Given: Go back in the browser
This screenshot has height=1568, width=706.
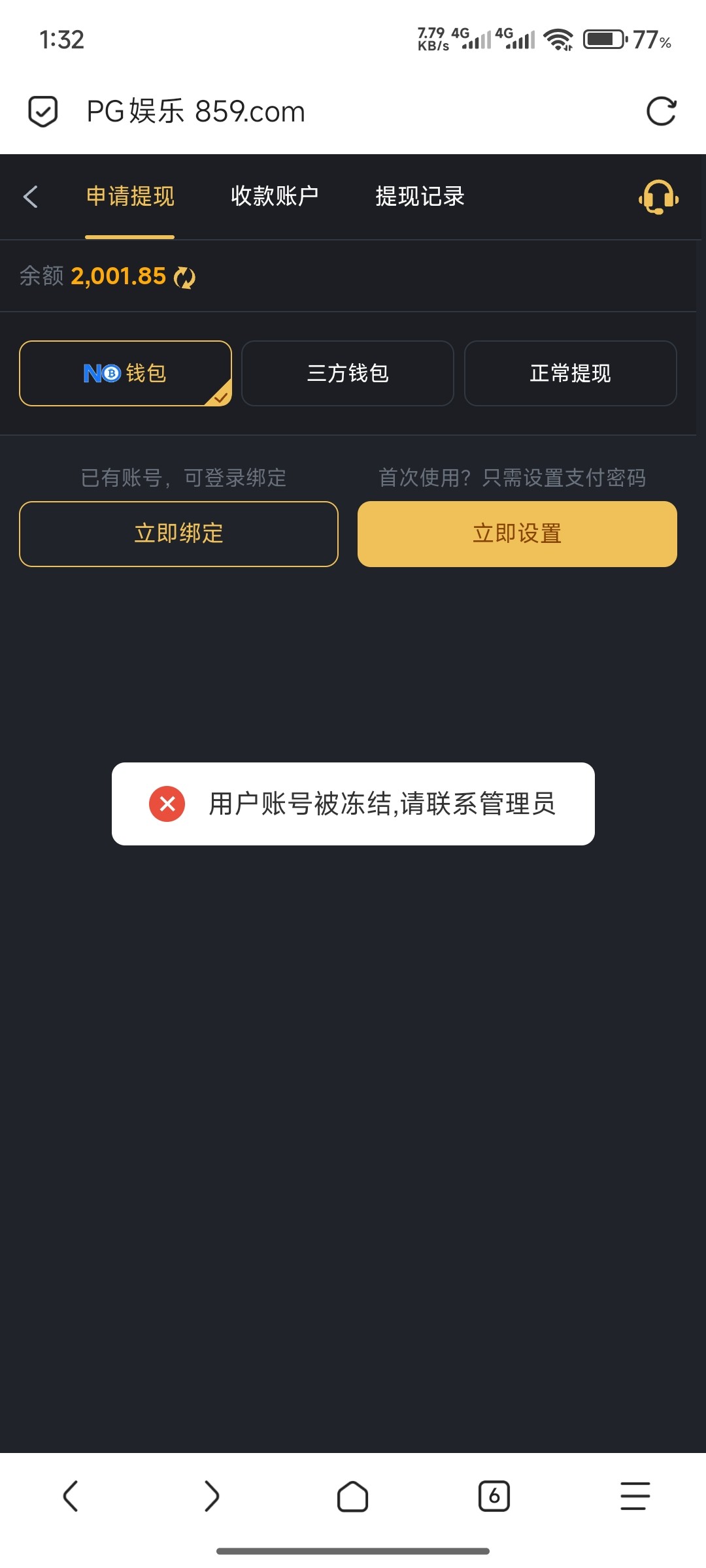Looking at the screenshot, I should tap(71, 1495).
